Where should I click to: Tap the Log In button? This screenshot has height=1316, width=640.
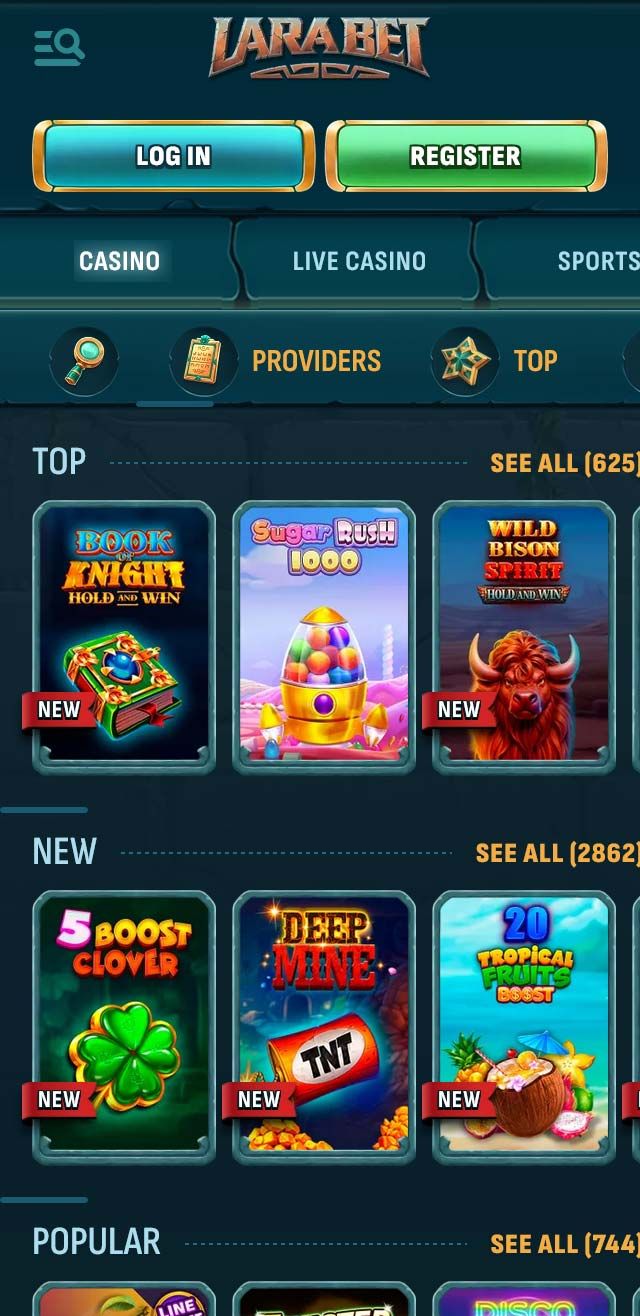[173, 156]
